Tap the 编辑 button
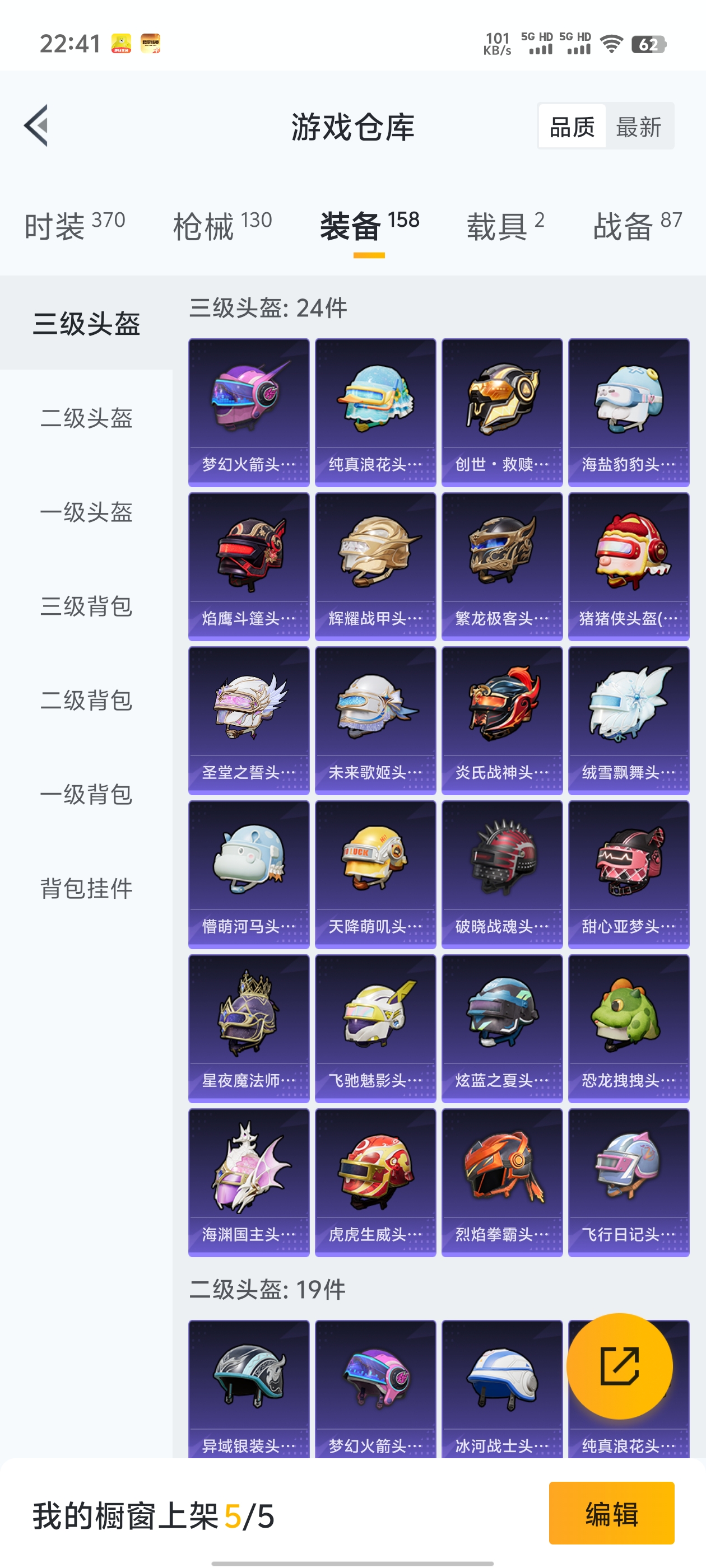 (611, 1513)
